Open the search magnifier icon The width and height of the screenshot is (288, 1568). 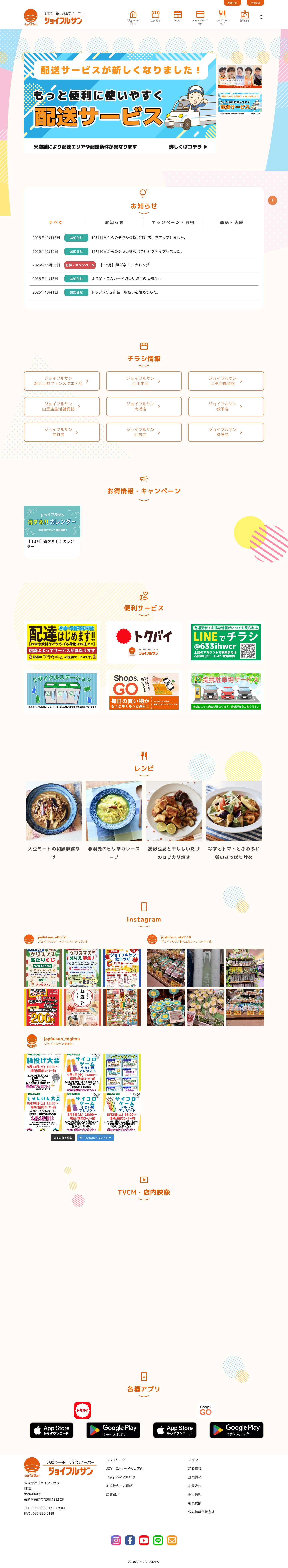[x=261, y=17]
